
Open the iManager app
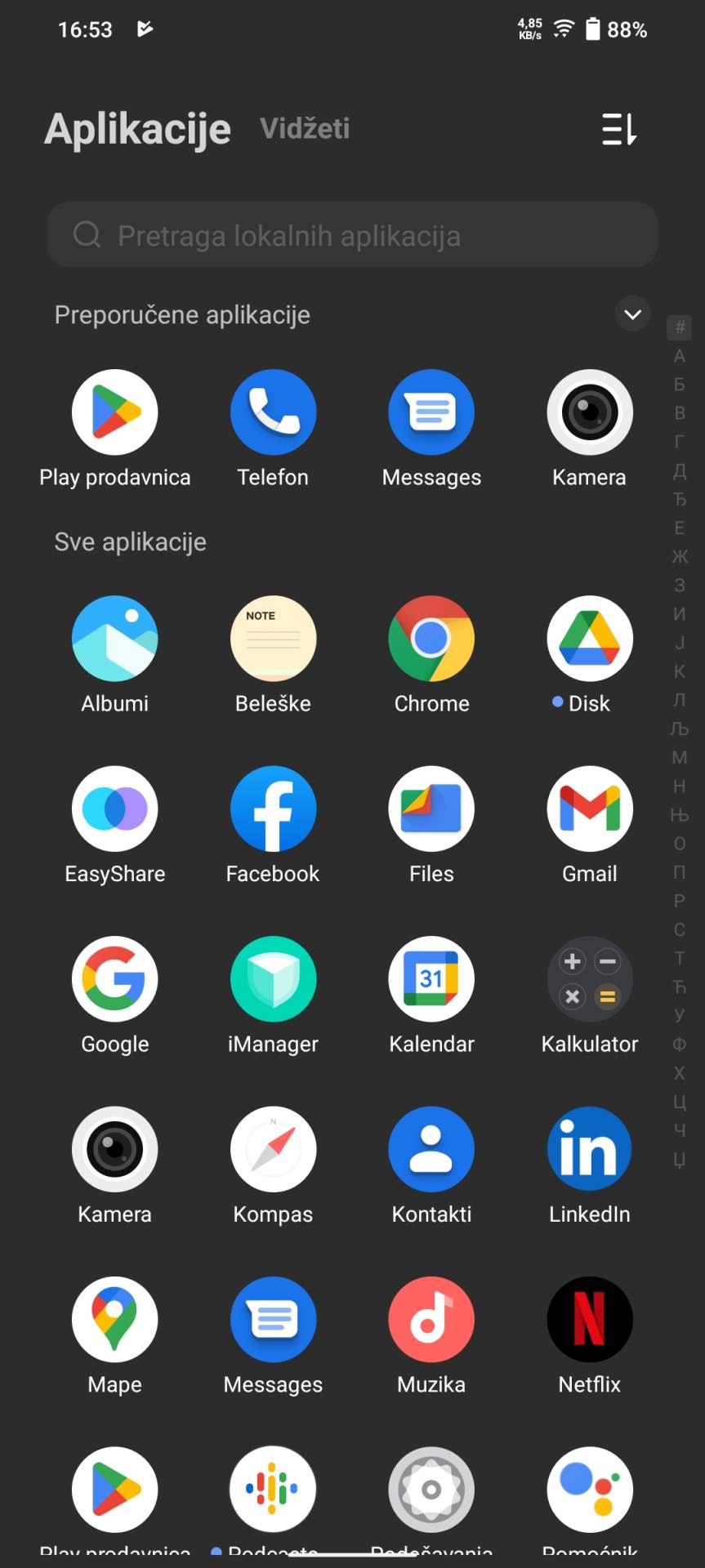pyautogui.click(x=273, y=979)
